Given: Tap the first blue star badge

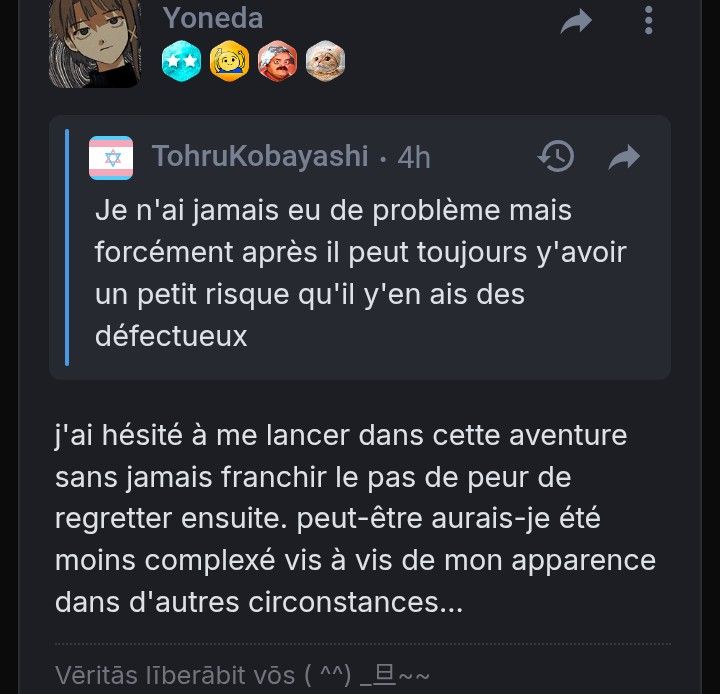Looking at the screenshot, I should click(181, 62).
